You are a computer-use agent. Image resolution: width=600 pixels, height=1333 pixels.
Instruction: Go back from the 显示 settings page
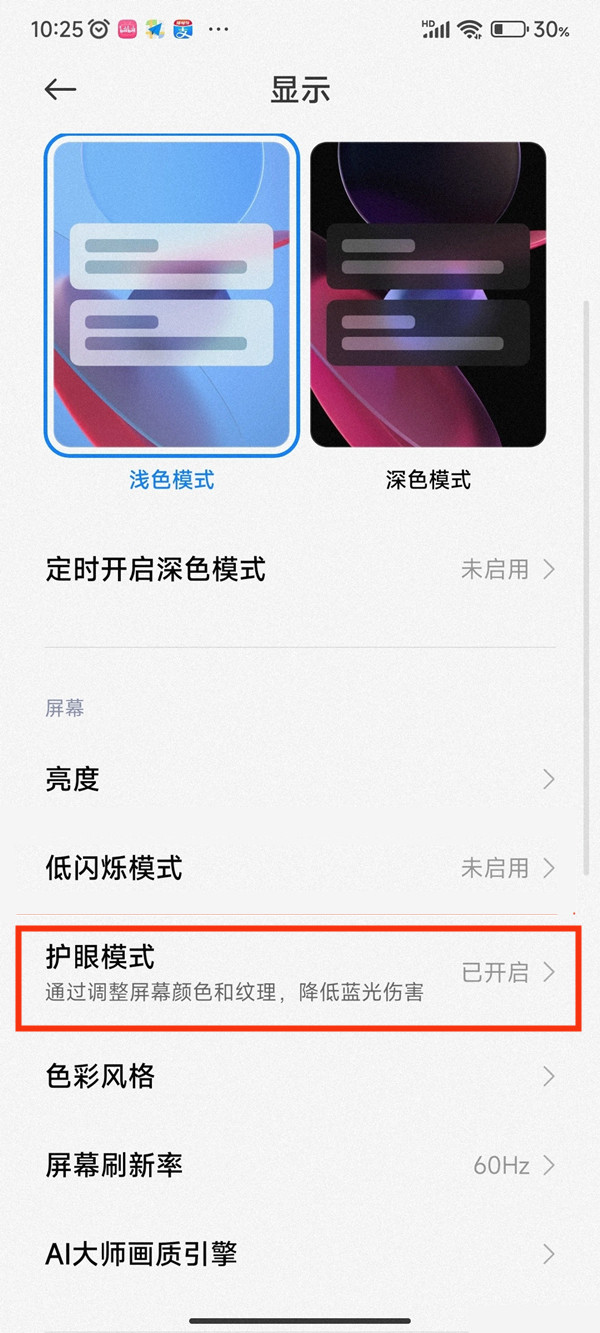[x=60, y=90]
